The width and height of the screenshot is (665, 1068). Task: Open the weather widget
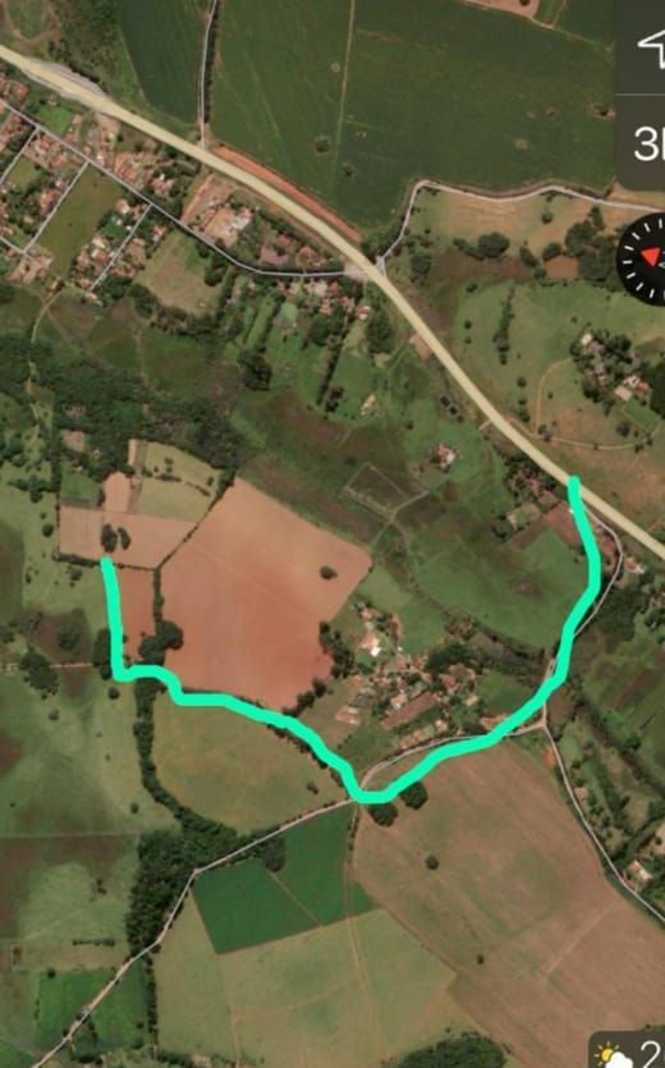630,1052
